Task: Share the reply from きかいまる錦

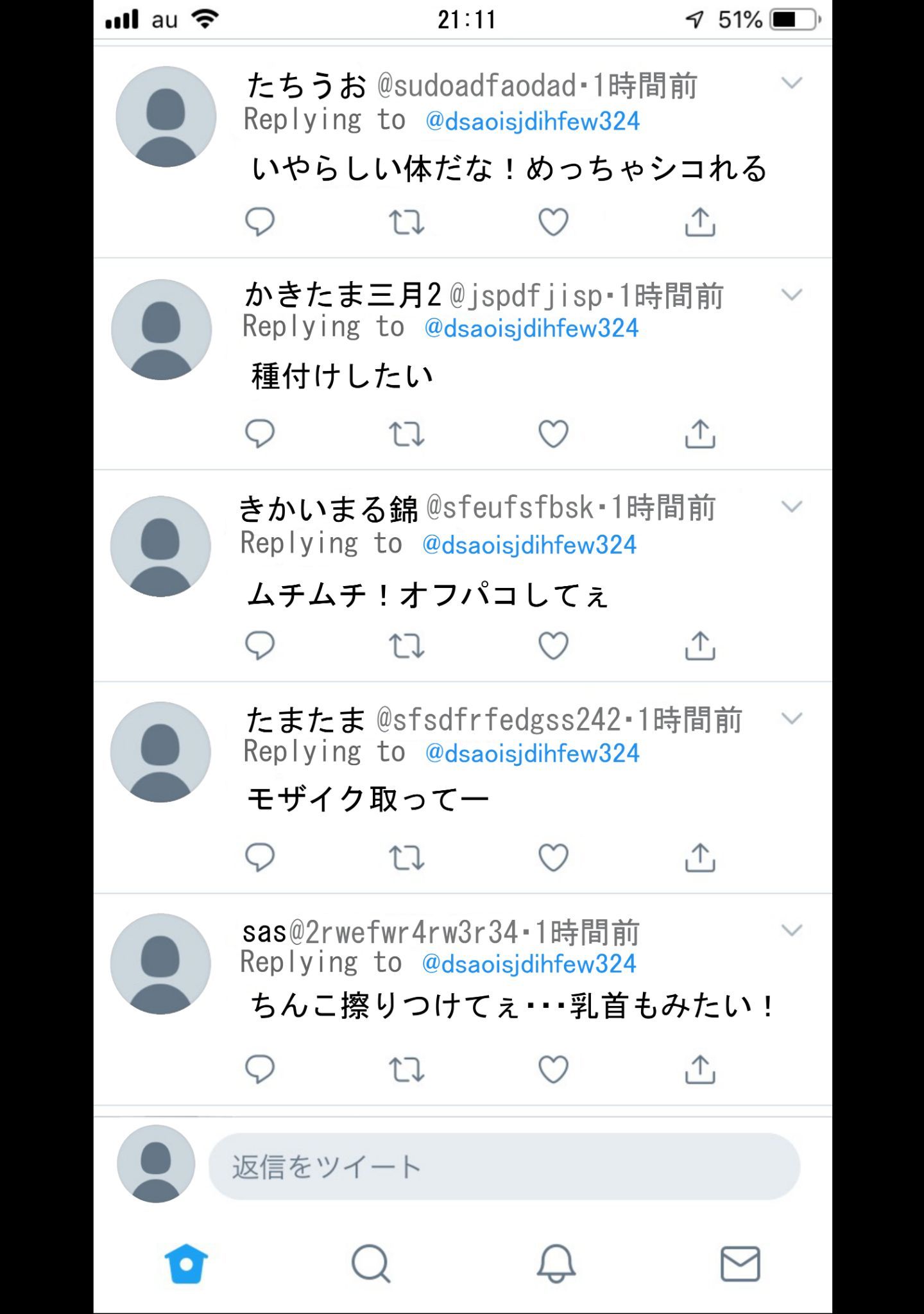Action: click(700, 646)
